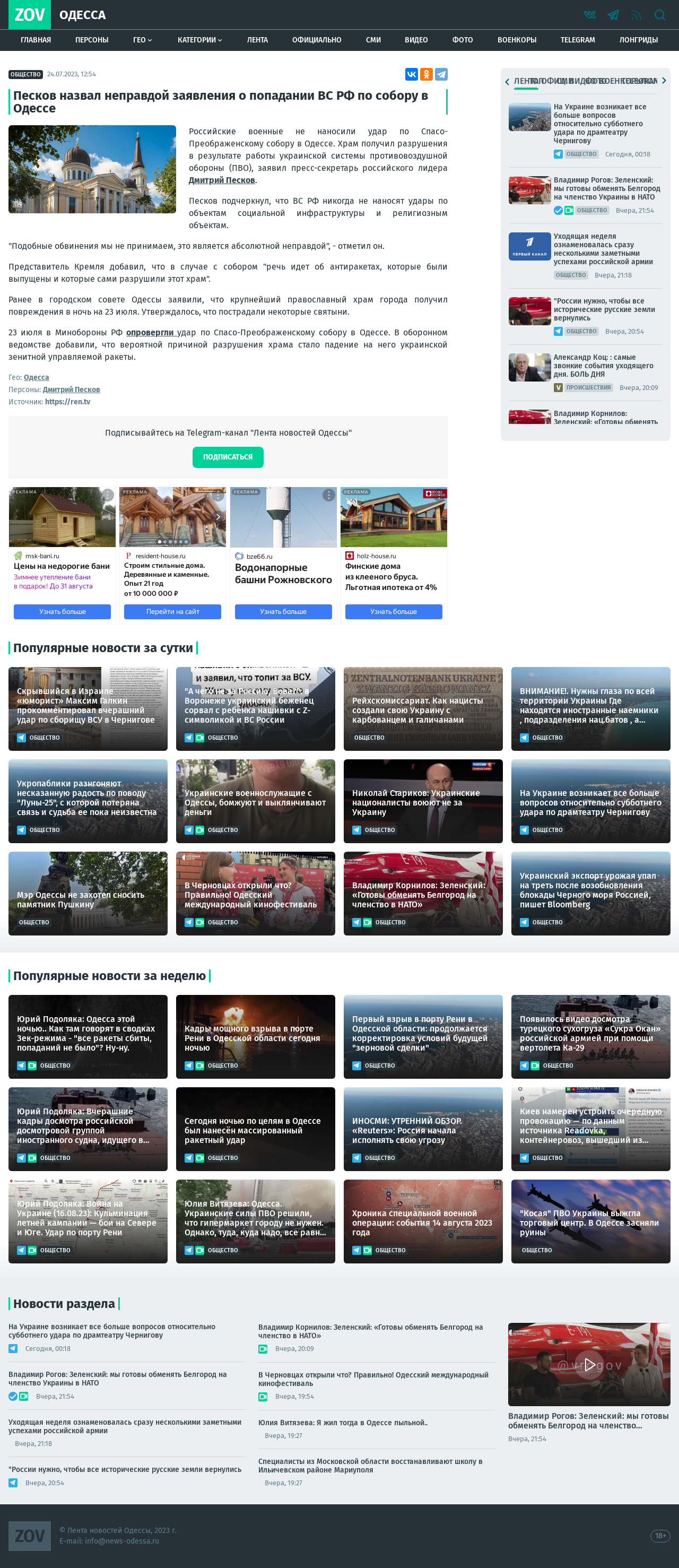
Task: Tap Узнать больше on msk-bani.ru ad
Action: click(62, 612)
